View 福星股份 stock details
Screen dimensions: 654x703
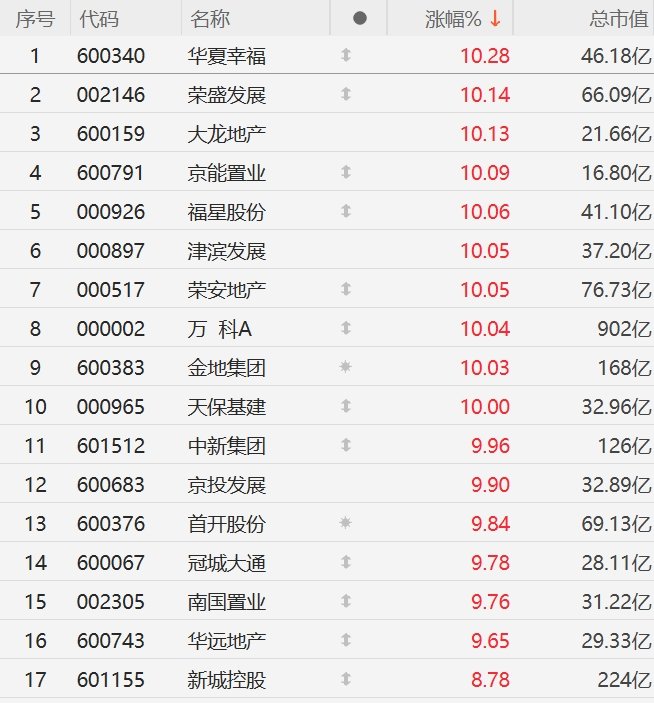pyautogui.click(x=327, y=211)
